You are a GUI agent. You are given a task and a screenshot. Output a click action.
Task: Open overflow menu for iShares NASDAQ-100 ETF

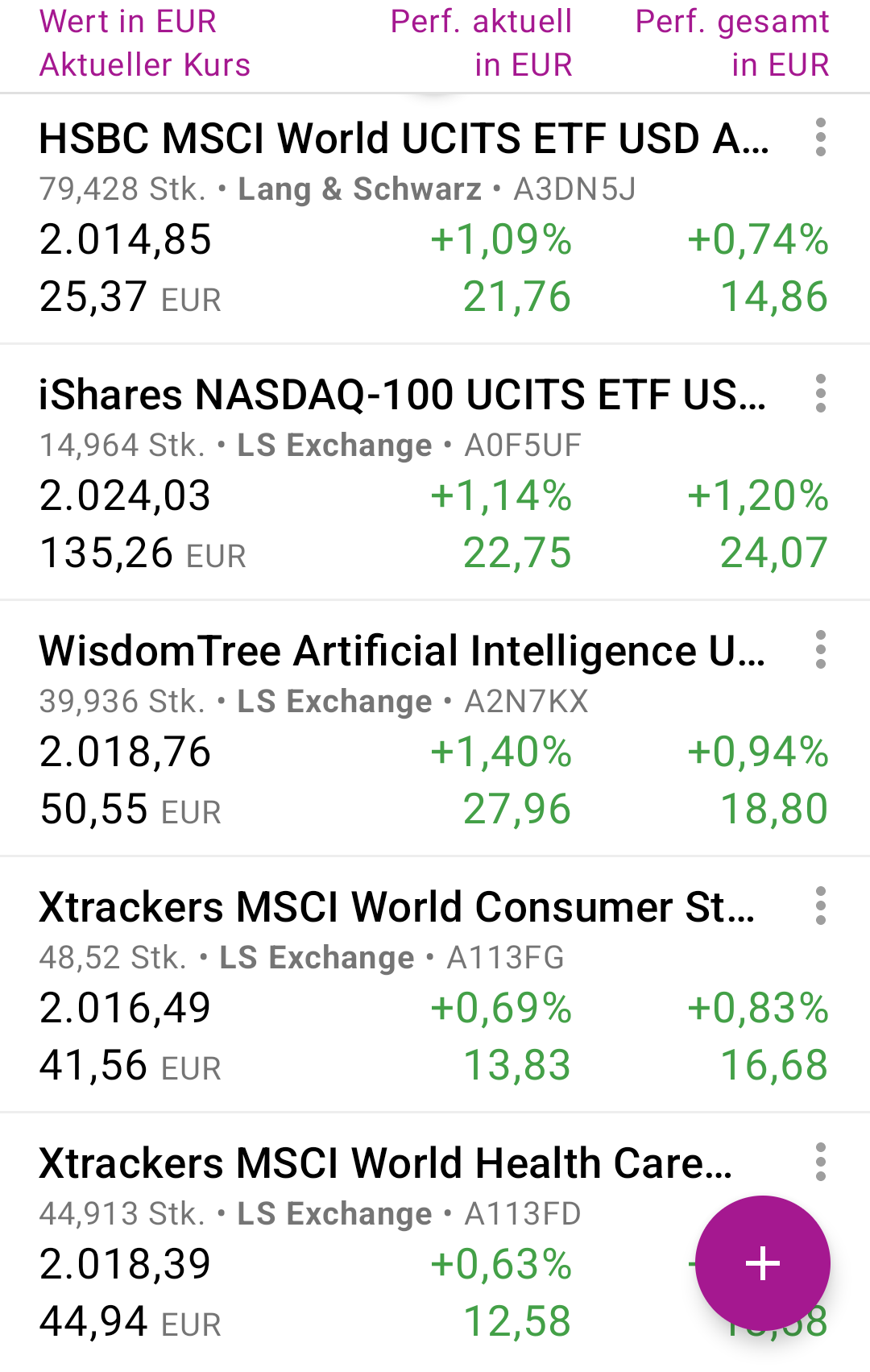click(x=820, y=394)
